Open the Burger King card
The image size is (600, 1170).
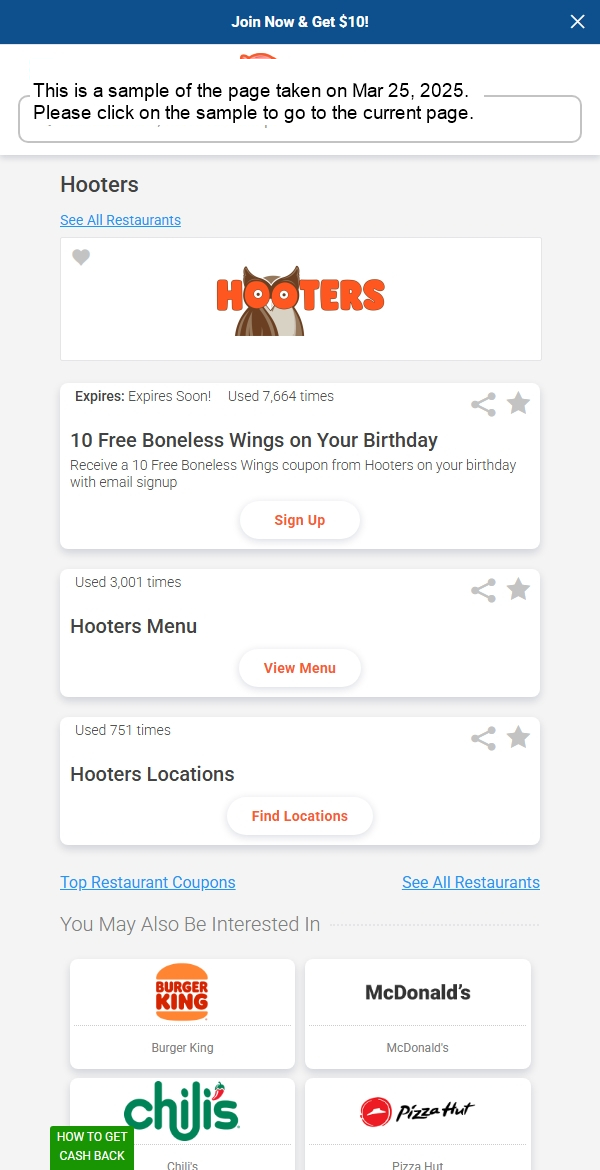pos(182,1012)
